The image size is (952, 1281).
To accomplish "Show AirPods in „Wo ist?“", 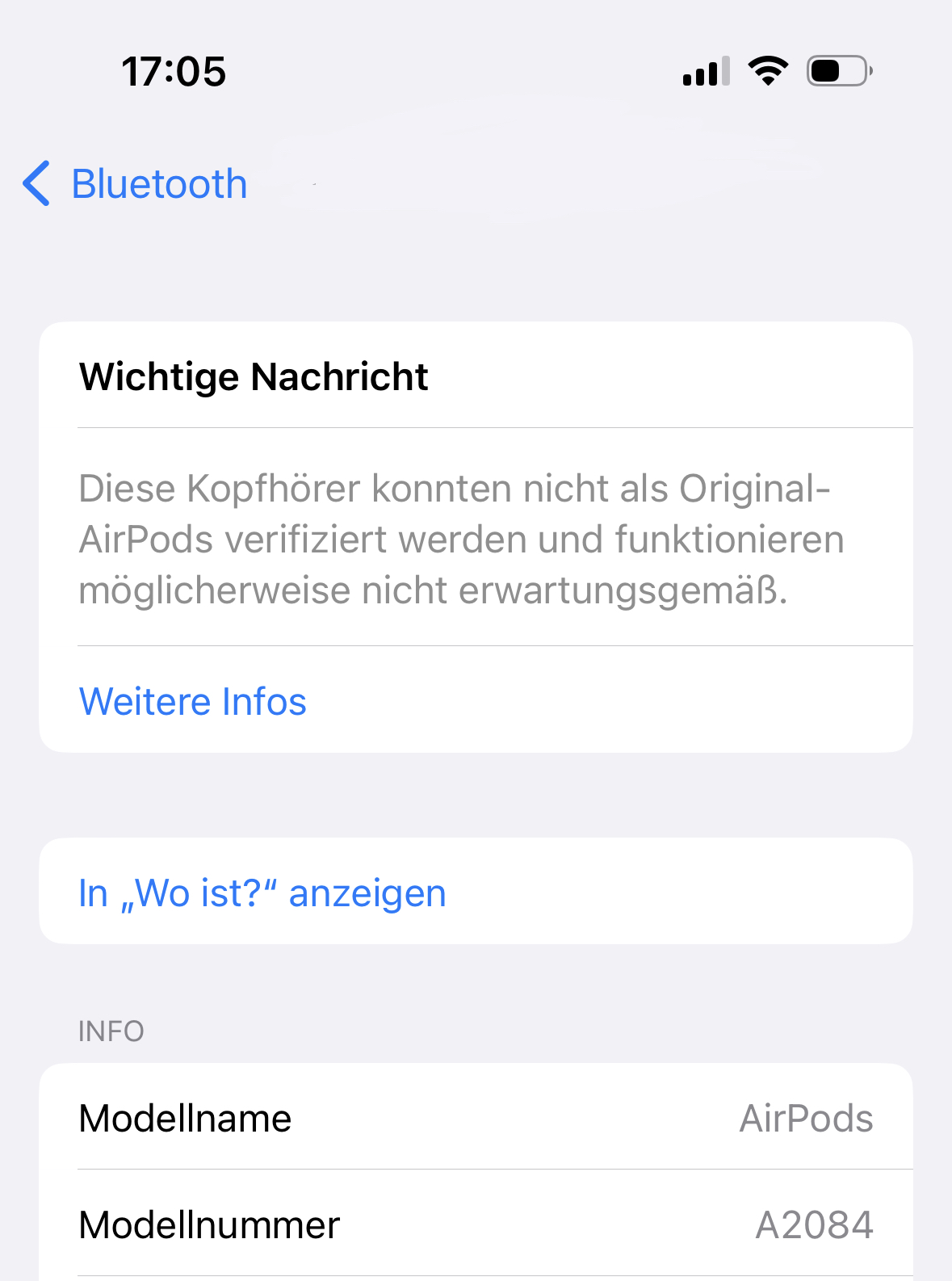I will 262,893.
